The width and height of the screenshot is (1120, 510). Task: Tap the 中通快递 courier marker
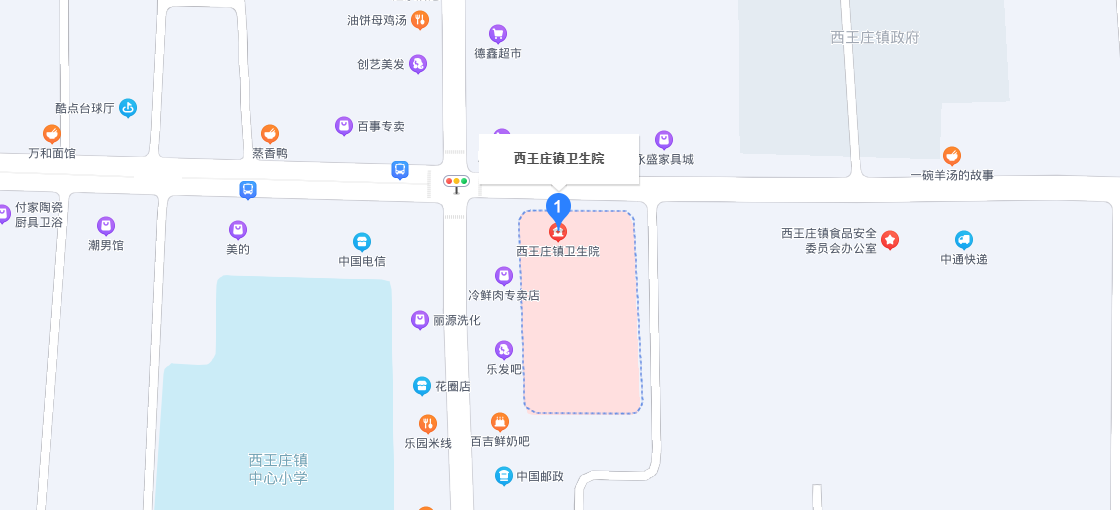[x=964, y=240]
